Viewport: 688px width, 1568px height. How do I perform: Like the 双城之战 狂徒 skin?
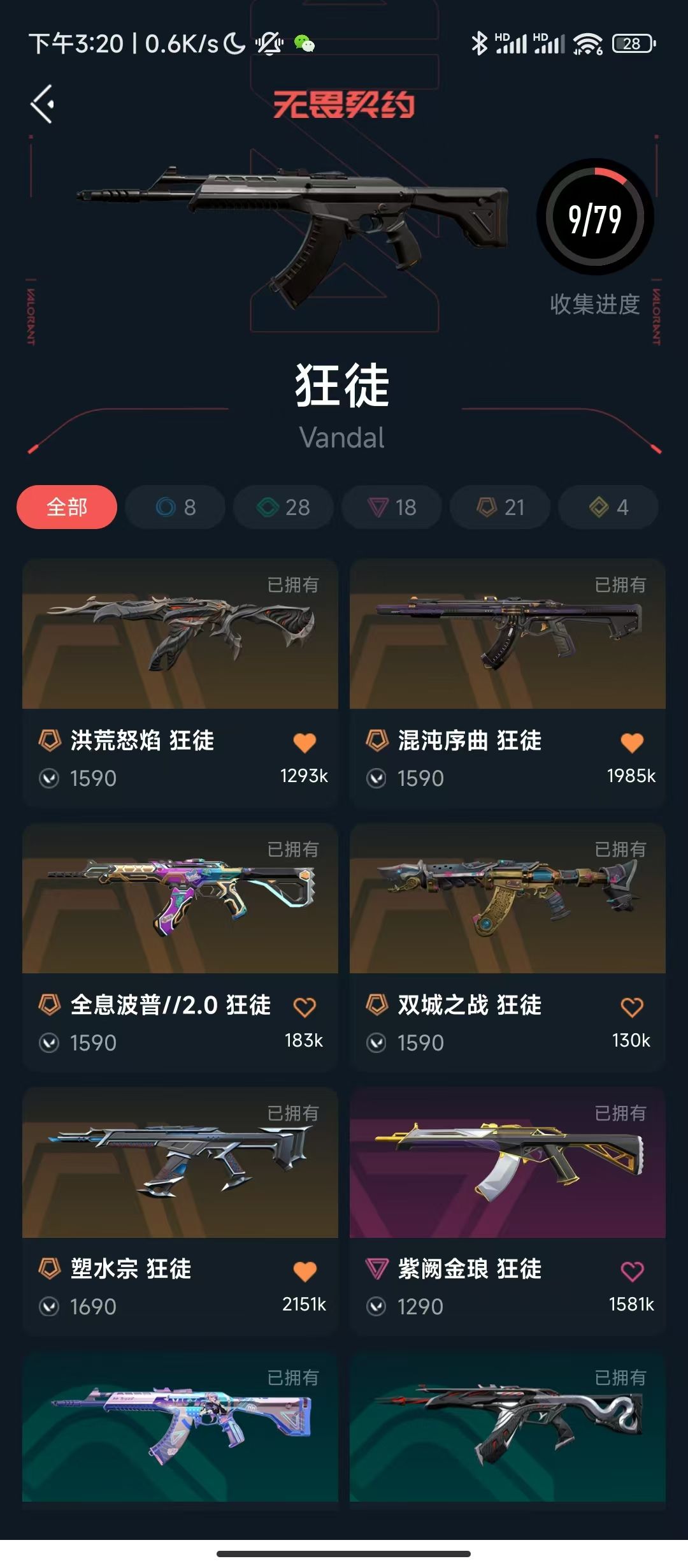point(632,1007)
